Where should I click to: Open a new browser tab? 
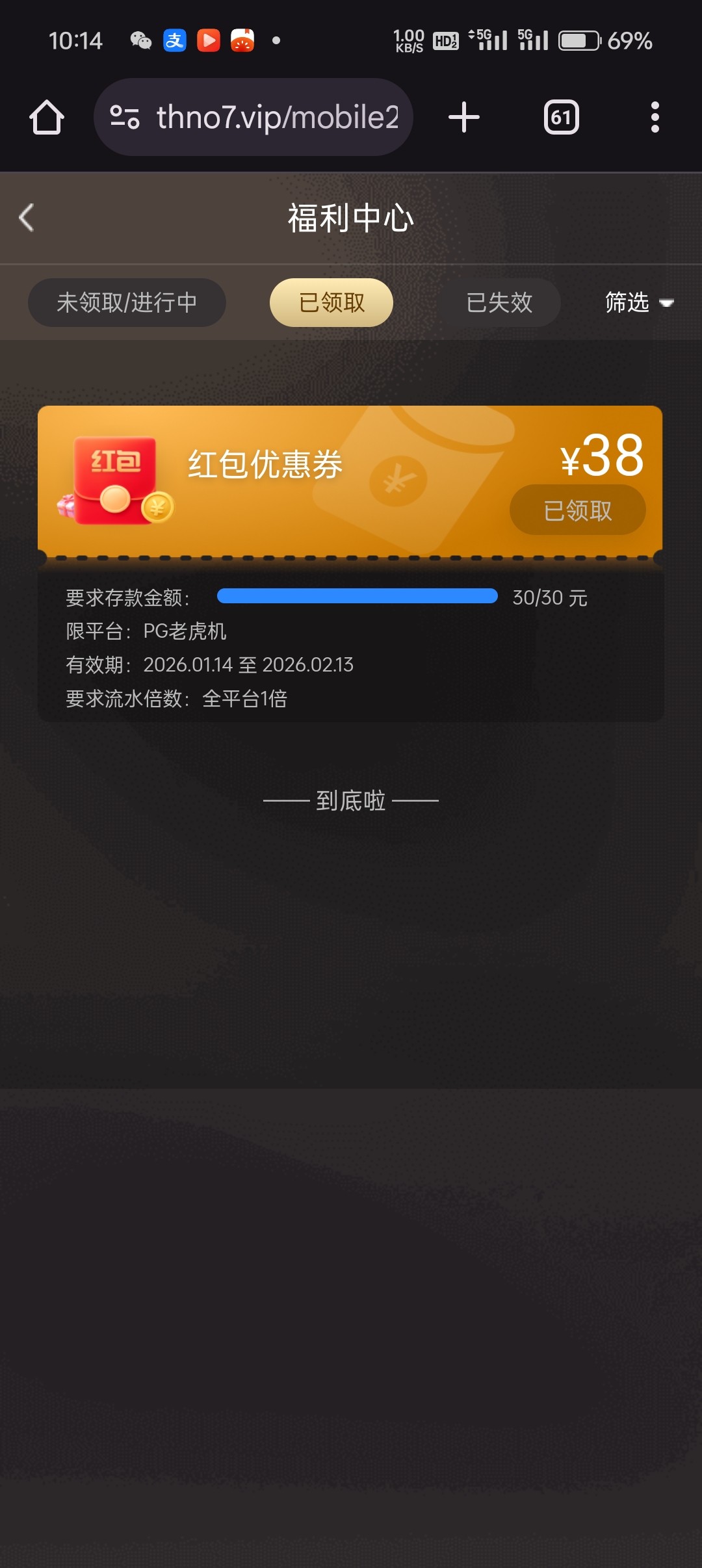point(464,118)
